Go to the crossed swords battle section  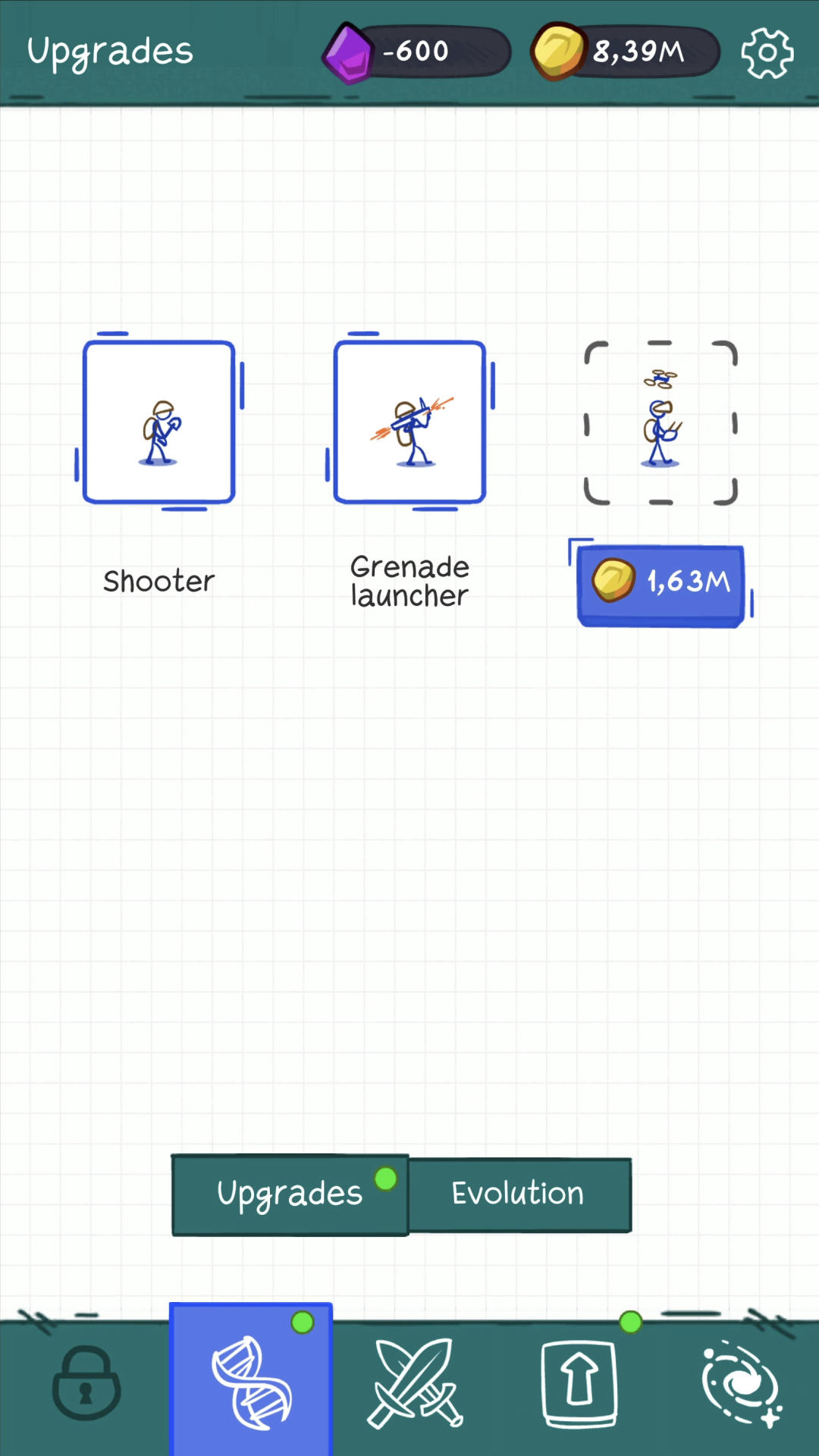pyautogui.click(x=416, y=1383)
